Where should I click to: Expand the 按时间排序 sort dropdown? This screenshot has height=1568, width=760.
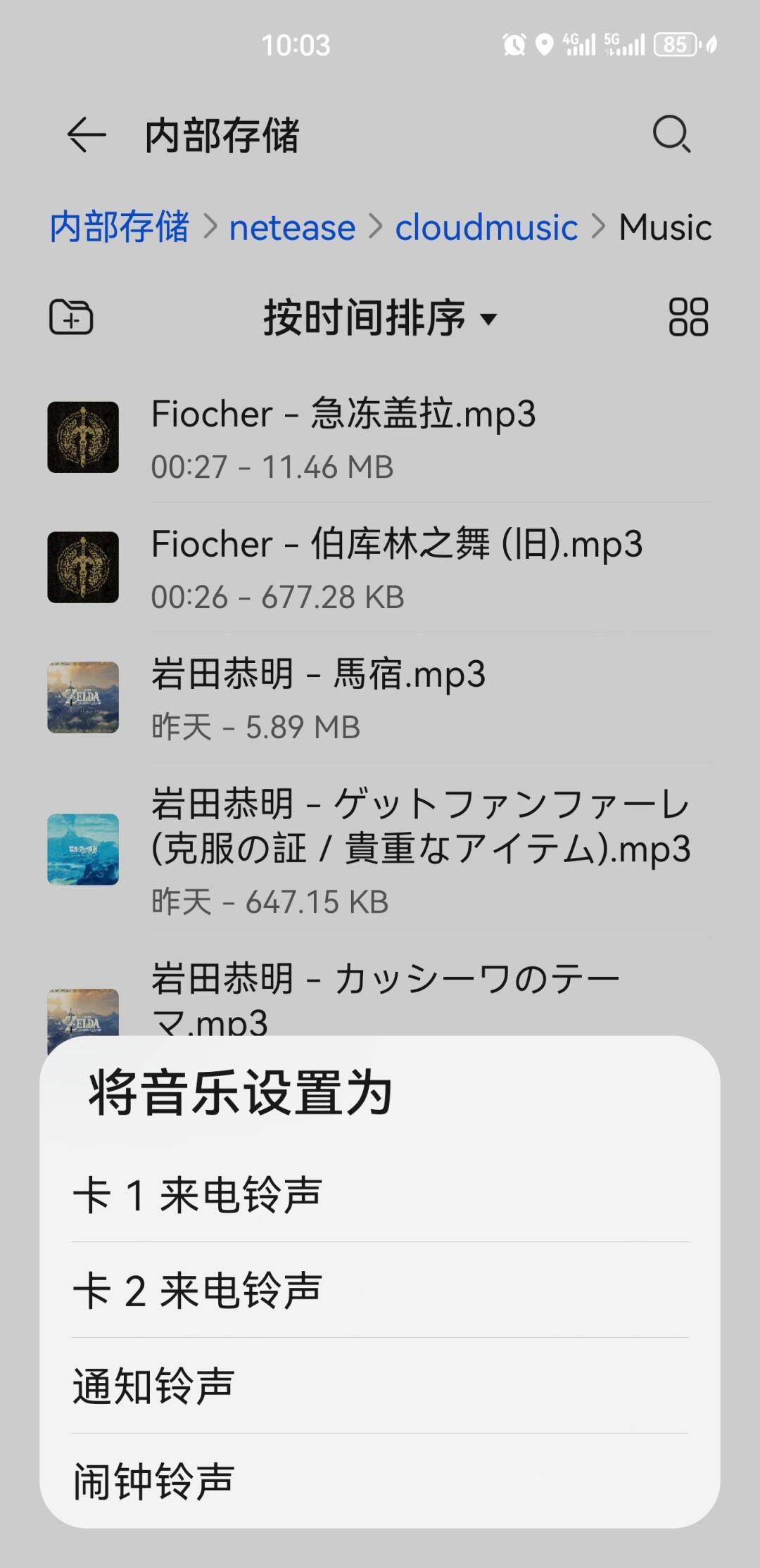tap(380, 317)
